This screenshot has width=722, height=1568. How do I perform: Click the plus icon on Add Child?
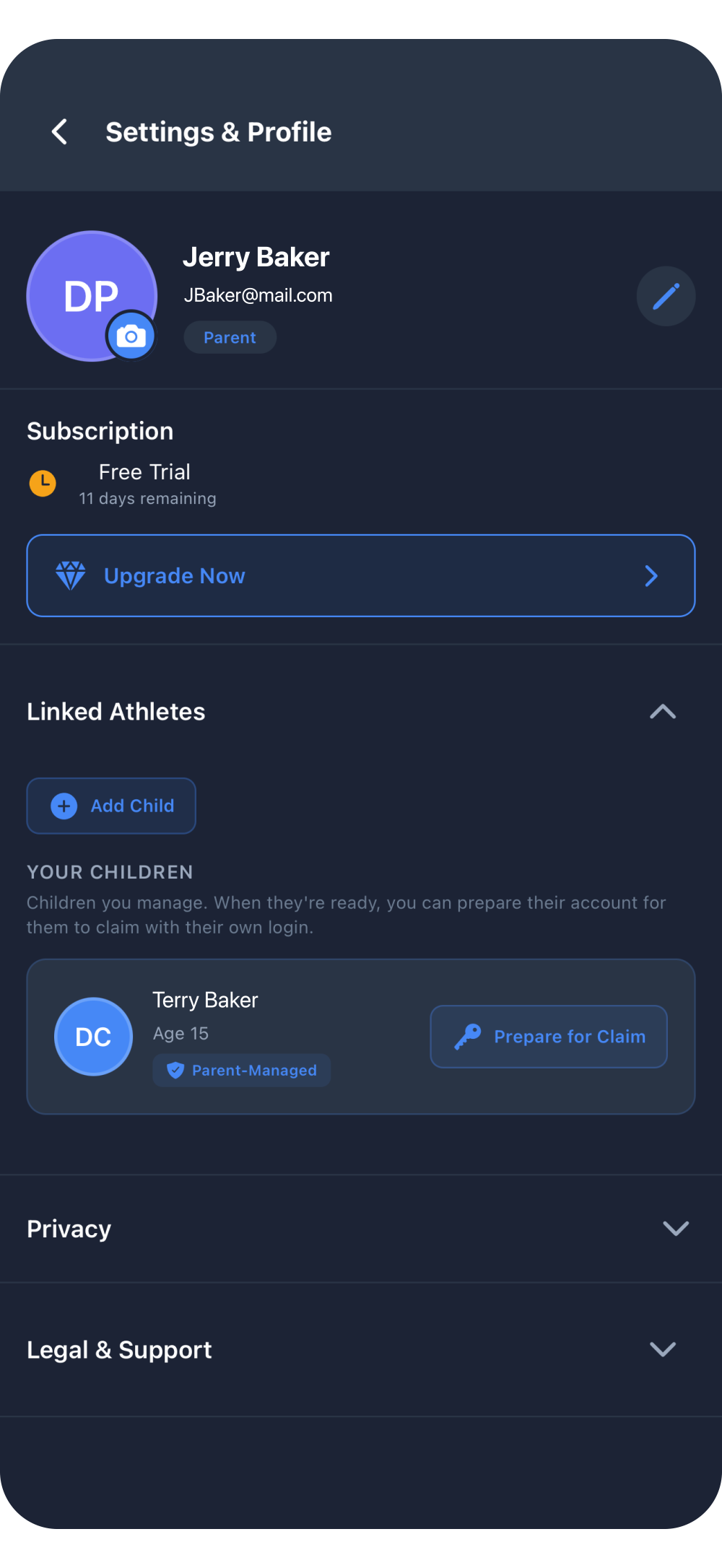64,806
